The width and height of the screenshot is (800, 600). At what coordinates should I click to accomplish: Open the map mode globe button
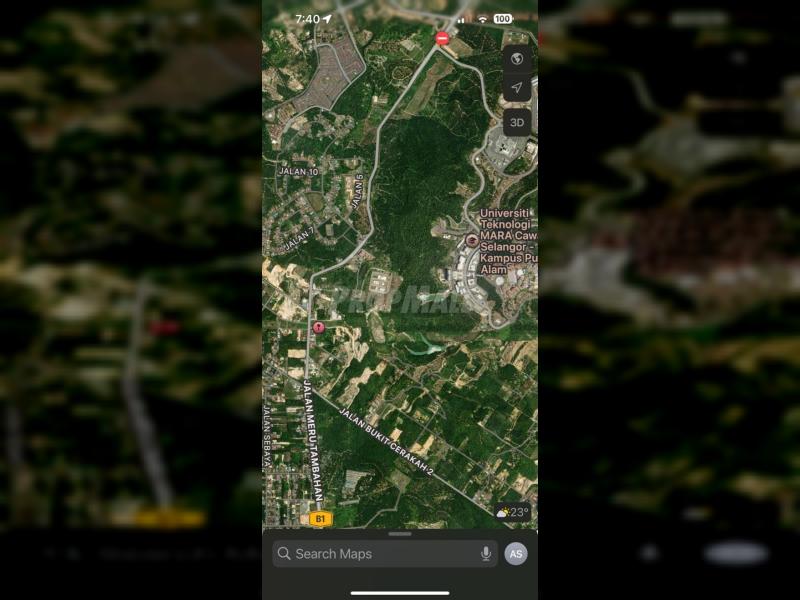point(516,59)
